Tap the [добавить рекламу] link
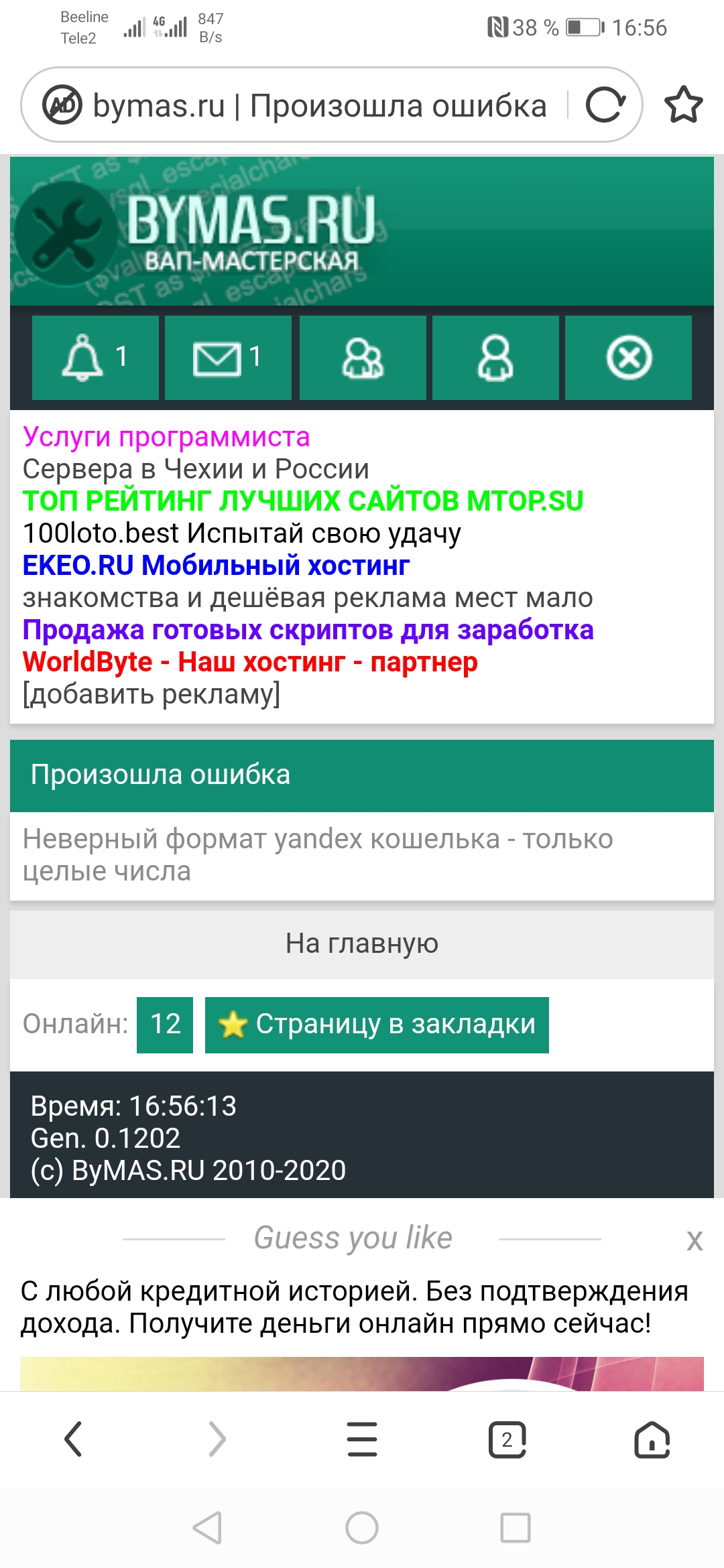The image size is (724, 1568). 151,694
